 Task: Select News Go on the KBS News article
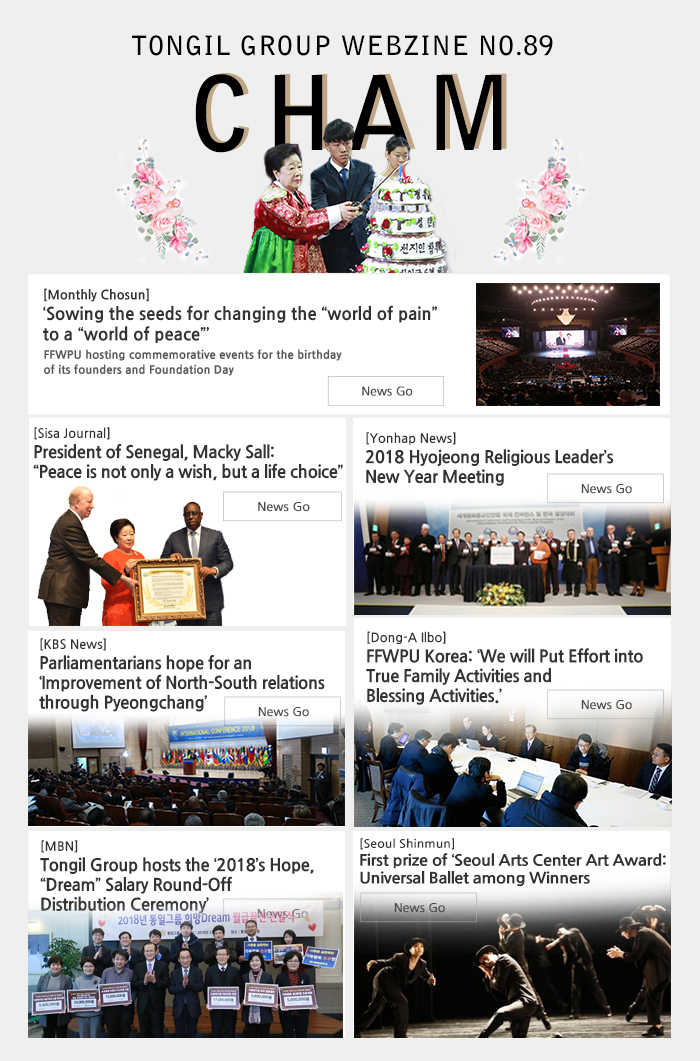tap(283, 712)
